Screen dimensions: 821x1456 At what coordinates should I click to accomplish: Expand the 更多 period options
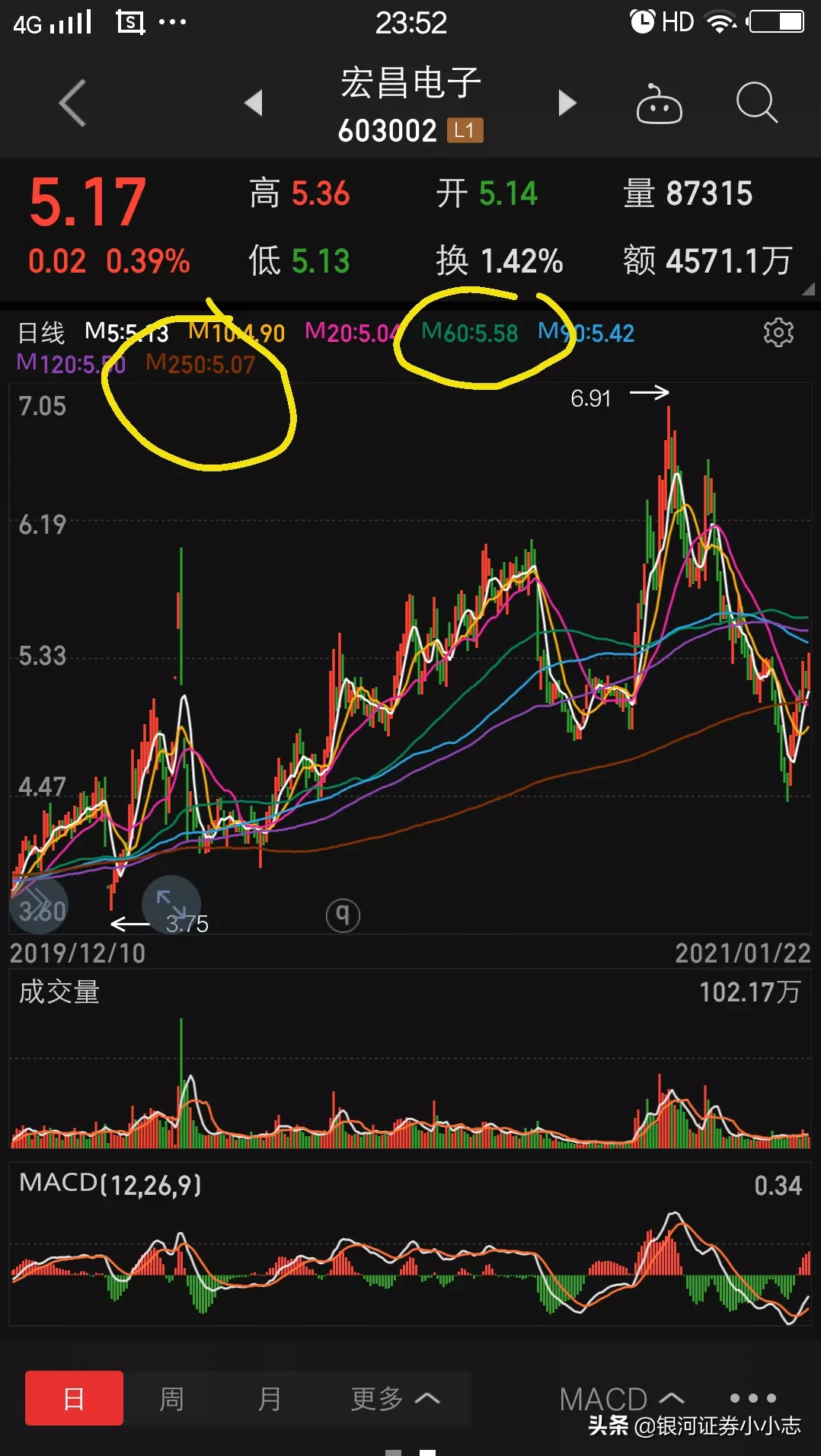pos(395,1398)
